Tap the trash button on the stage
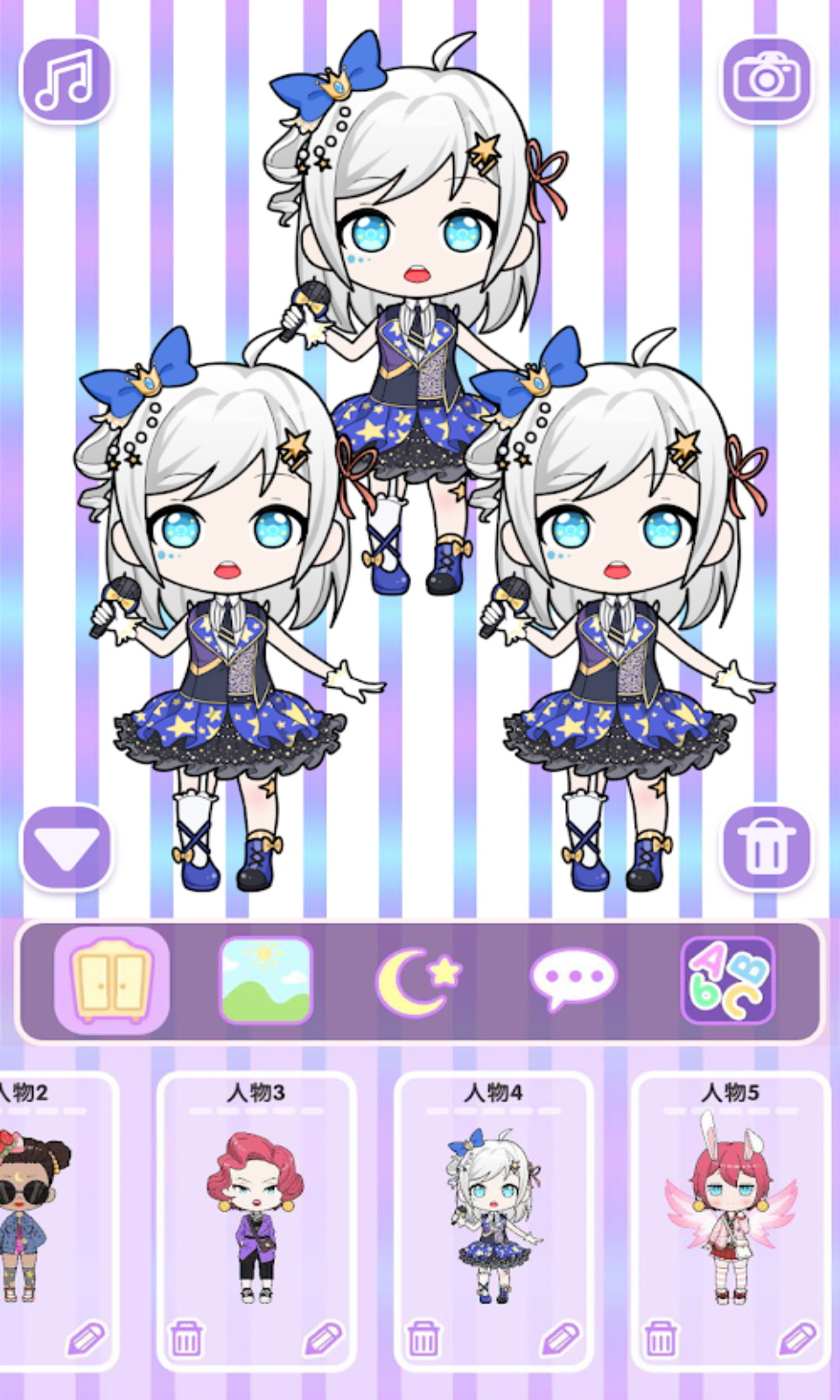840x1400 pixels. [x=766, y=847]
